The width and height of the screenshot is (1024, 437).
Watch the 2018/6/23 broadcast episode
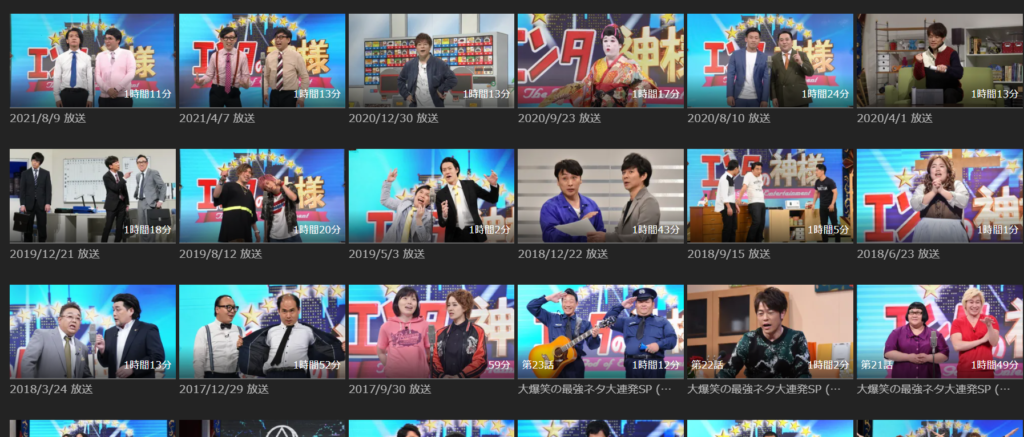point(939,196)
